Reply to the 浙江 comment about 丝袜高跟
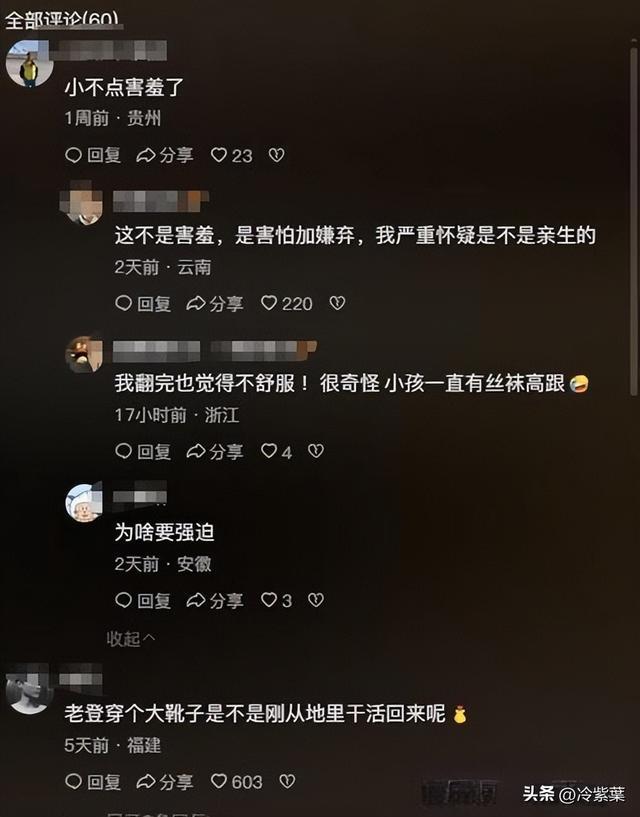 pos(143,451)
